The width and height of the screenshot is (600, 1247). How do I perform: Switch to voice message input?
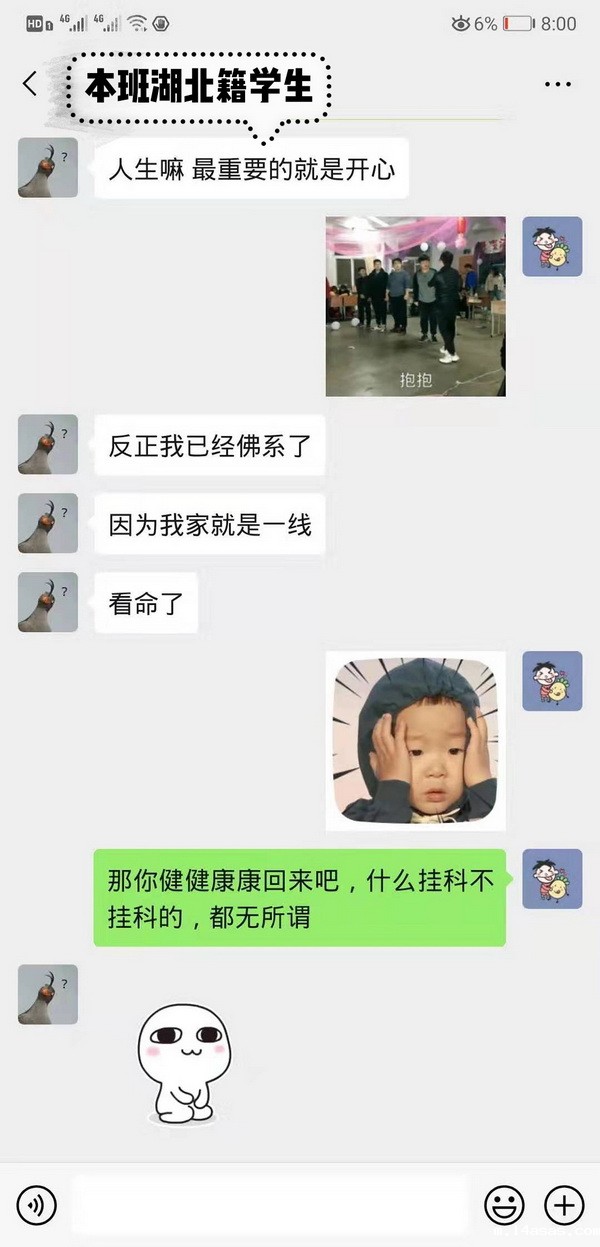[x=37, y=1204]
